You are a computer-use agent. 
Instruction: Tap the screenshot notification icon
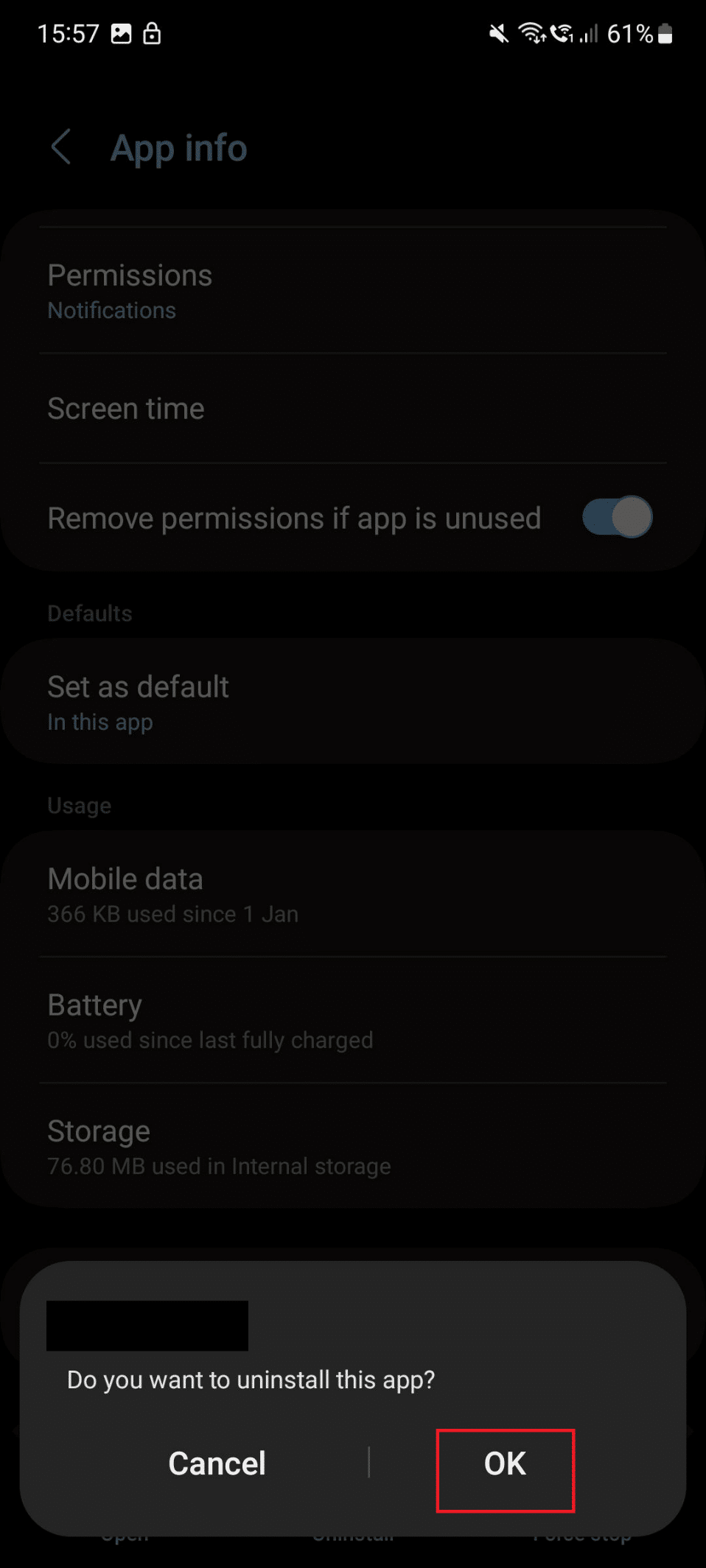[x=120, y=33]
